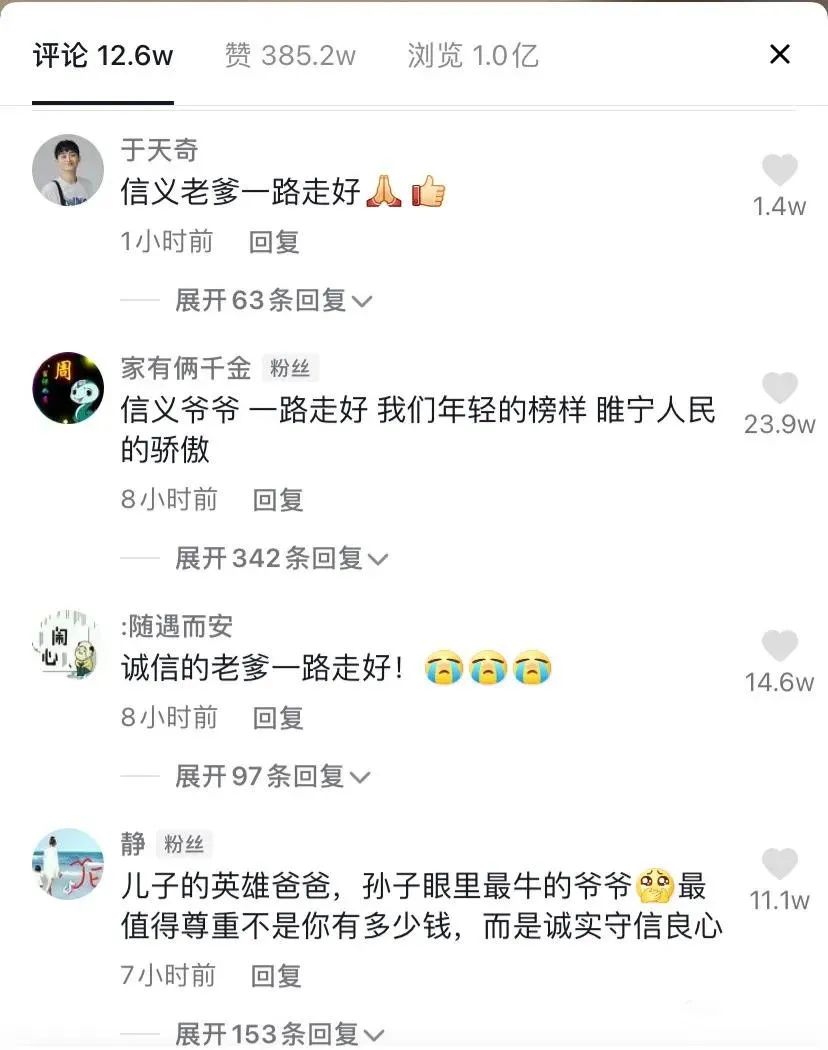Switch to the 赞 385.2w tab
Viewport: 828px width, 1050px height.
point(290,56)
